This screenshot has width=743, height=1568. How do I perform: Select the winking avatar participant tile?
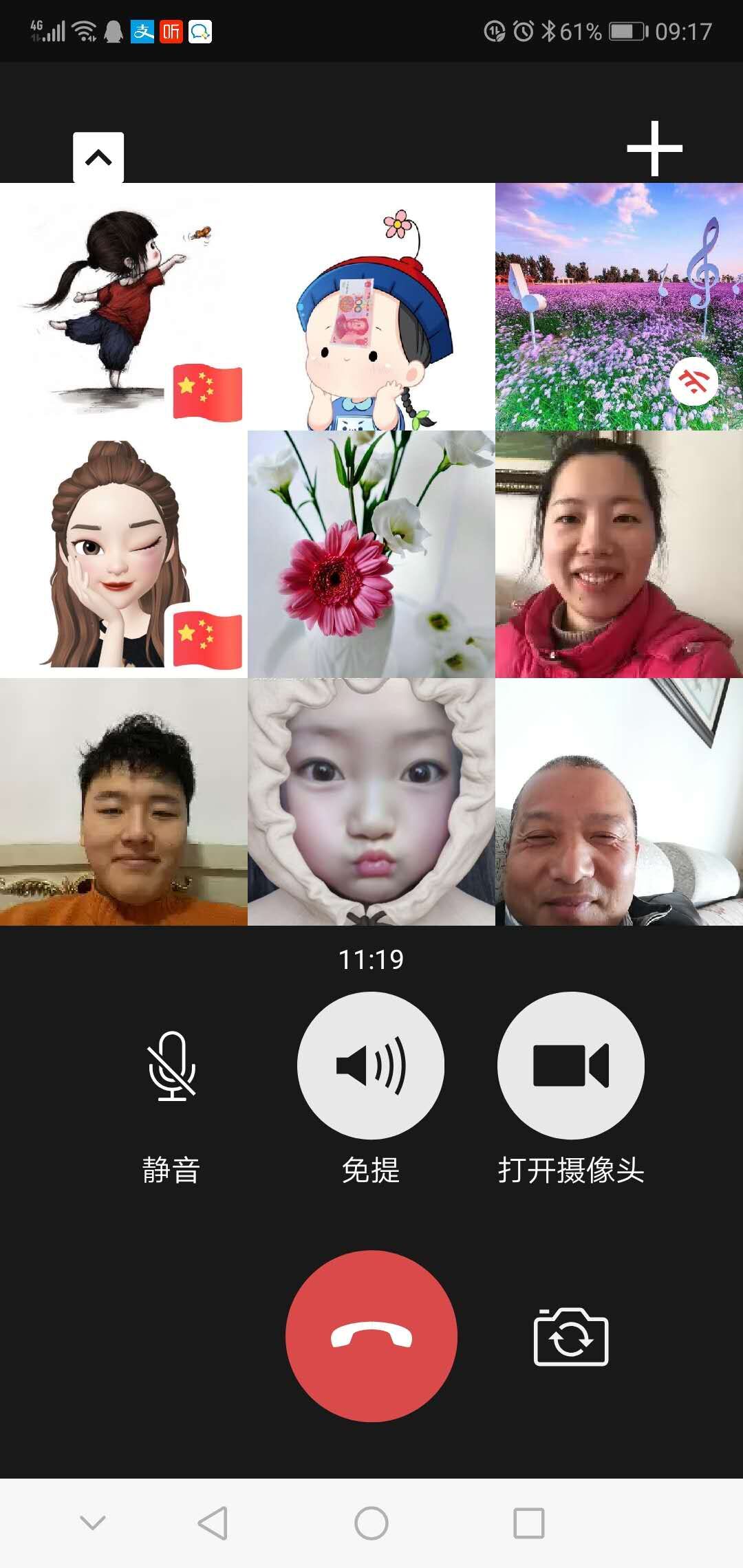tap(124, 554)
